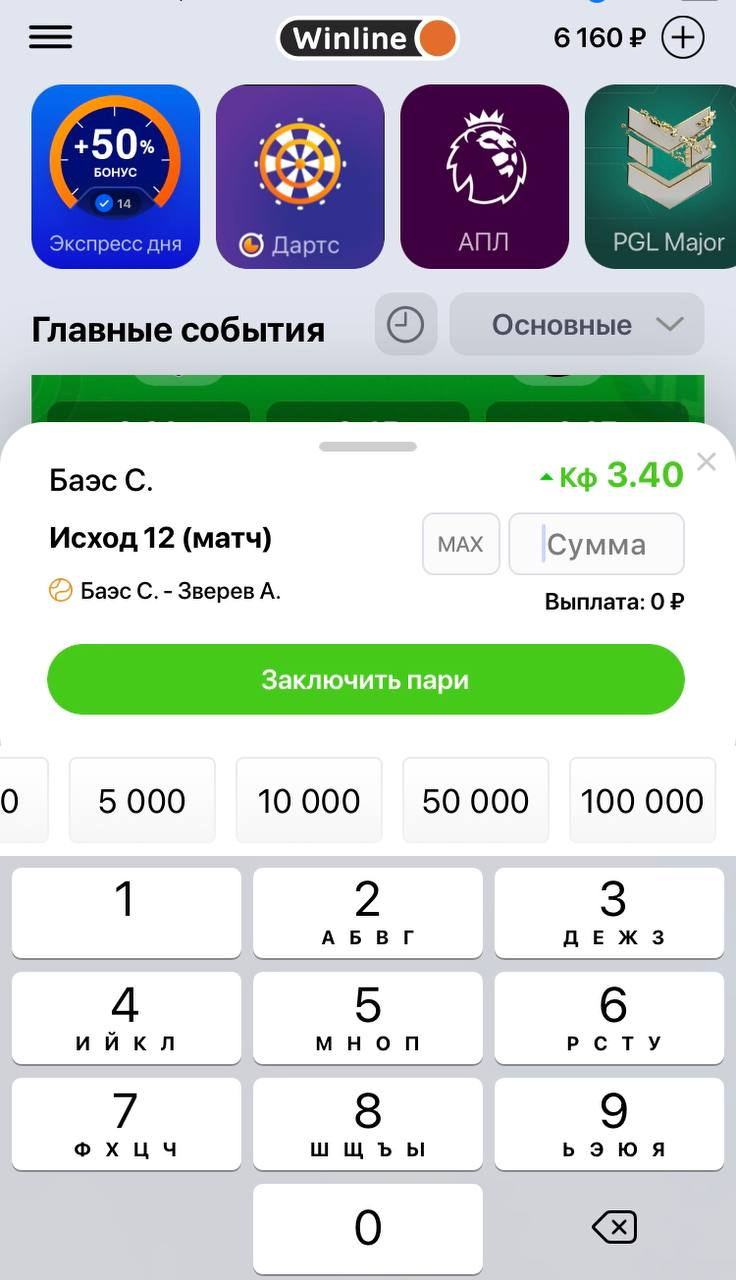Open the Дартс section
Image resolution: width=736 pixels, height=1280 pixels.
(300, 177)
